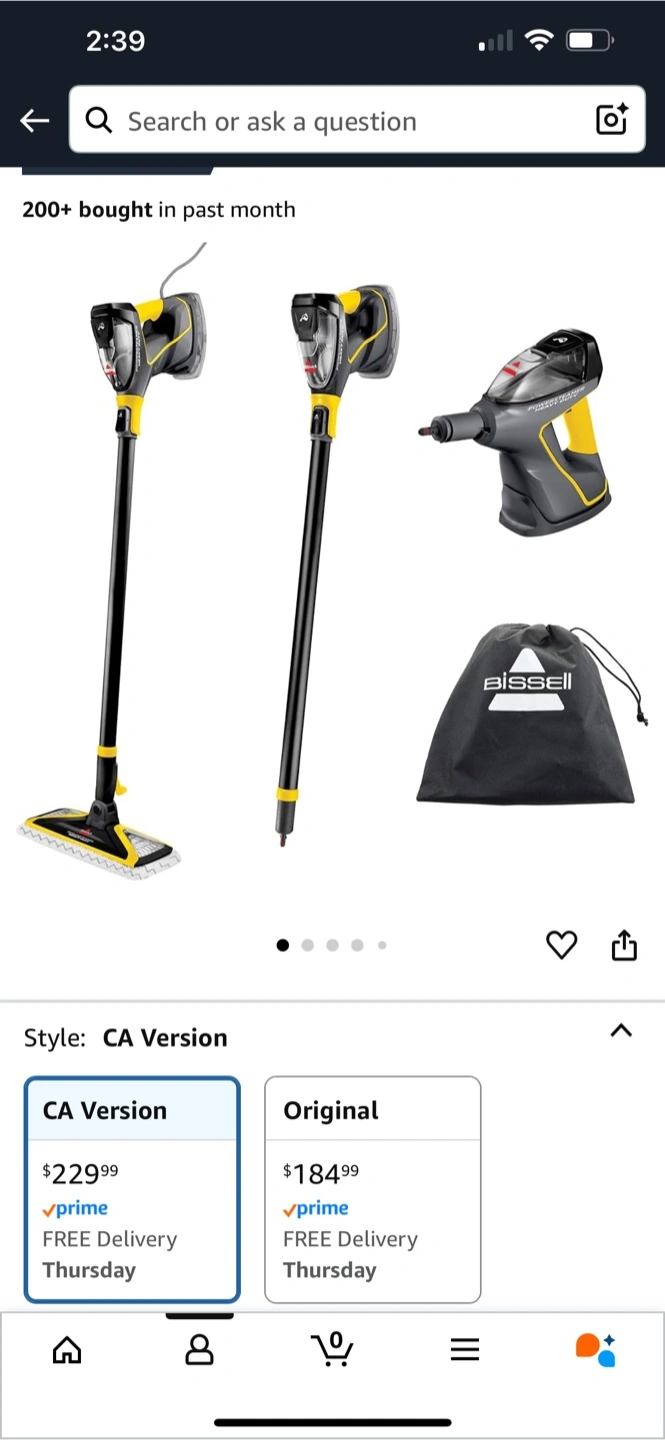Viewport: 665px width, 1440px height.
Task: Tap the search or ask a question field
Action: pyautogui.click(x=357, y=120)
